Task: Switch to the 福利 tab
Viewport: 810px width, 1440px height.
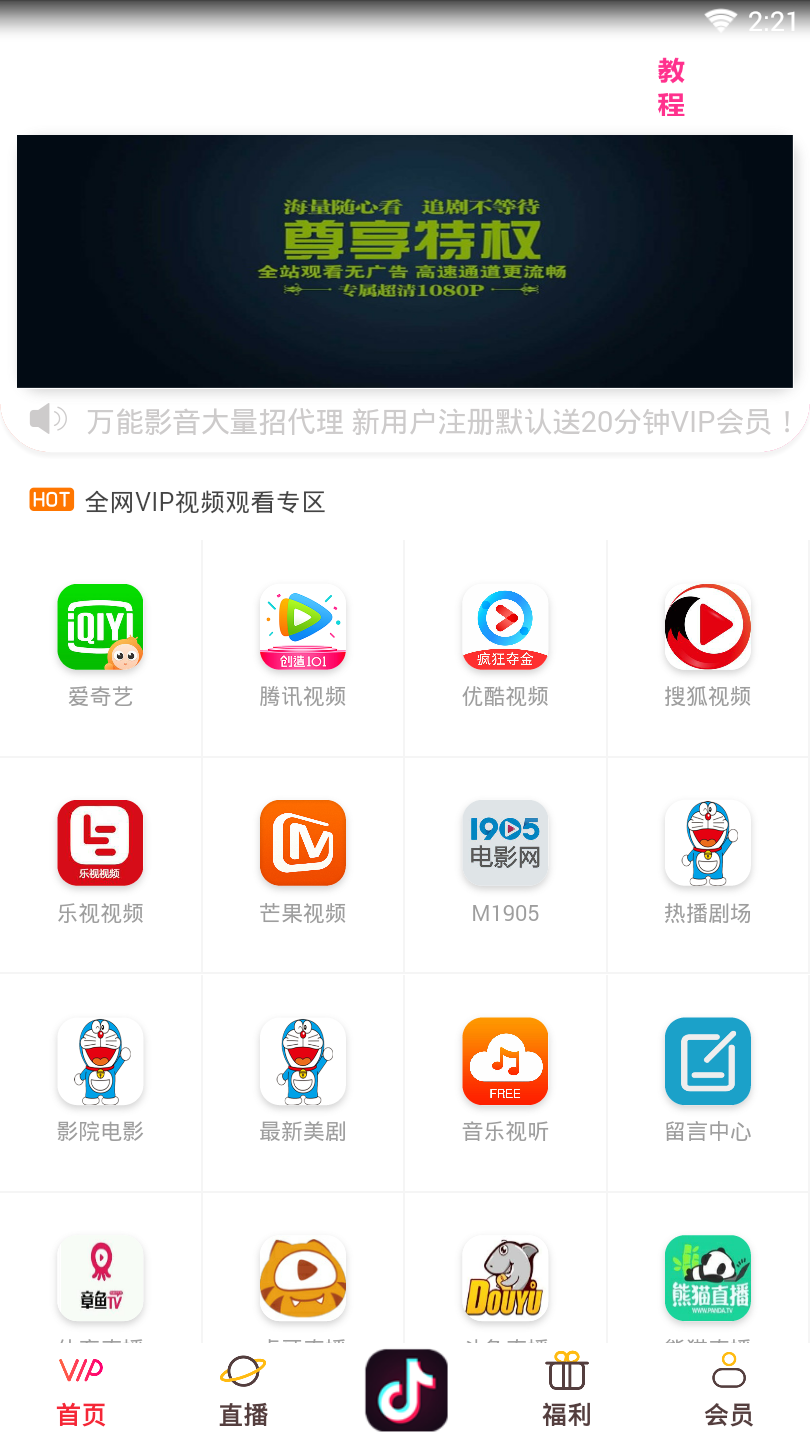Action: point(566,1390)
